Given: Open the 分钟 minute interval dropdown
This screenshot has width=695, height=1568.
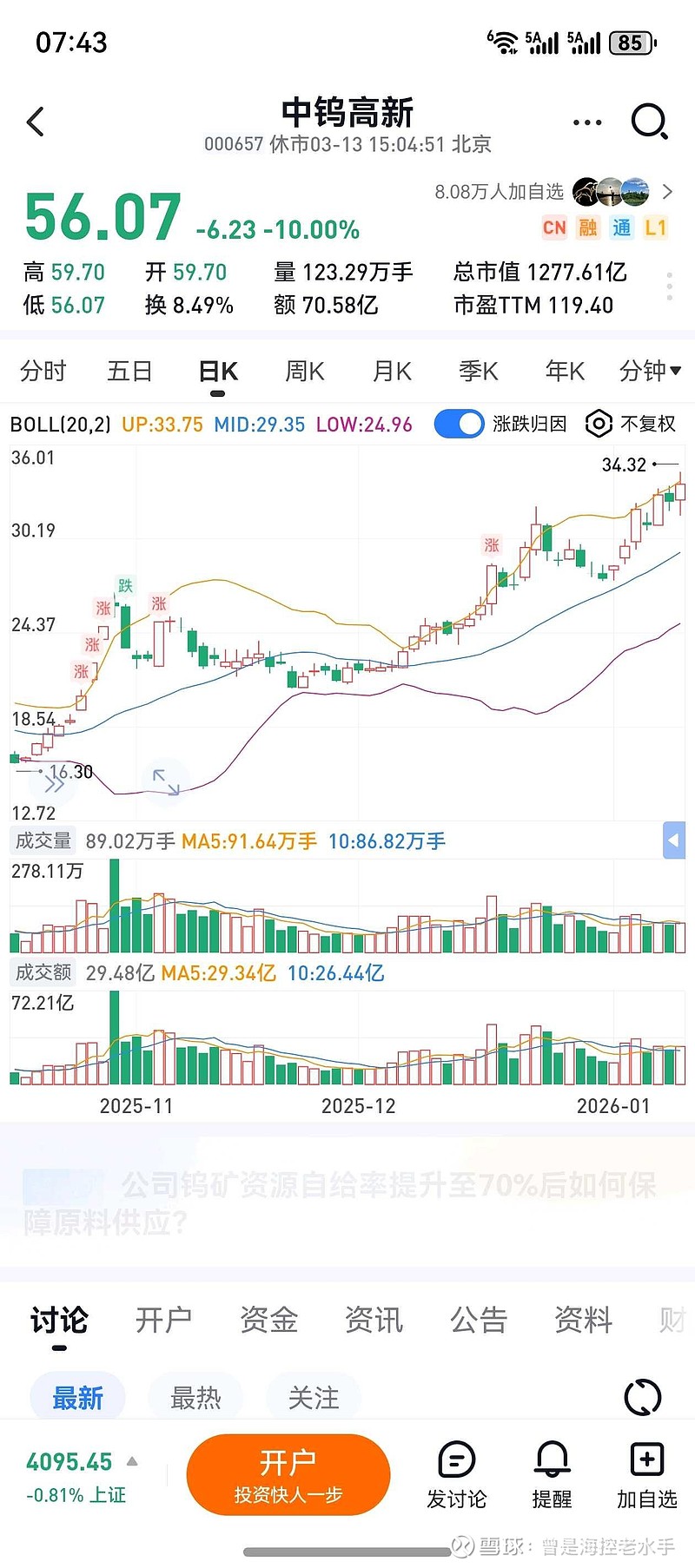Looking at the screenshot, I should 647,371.
